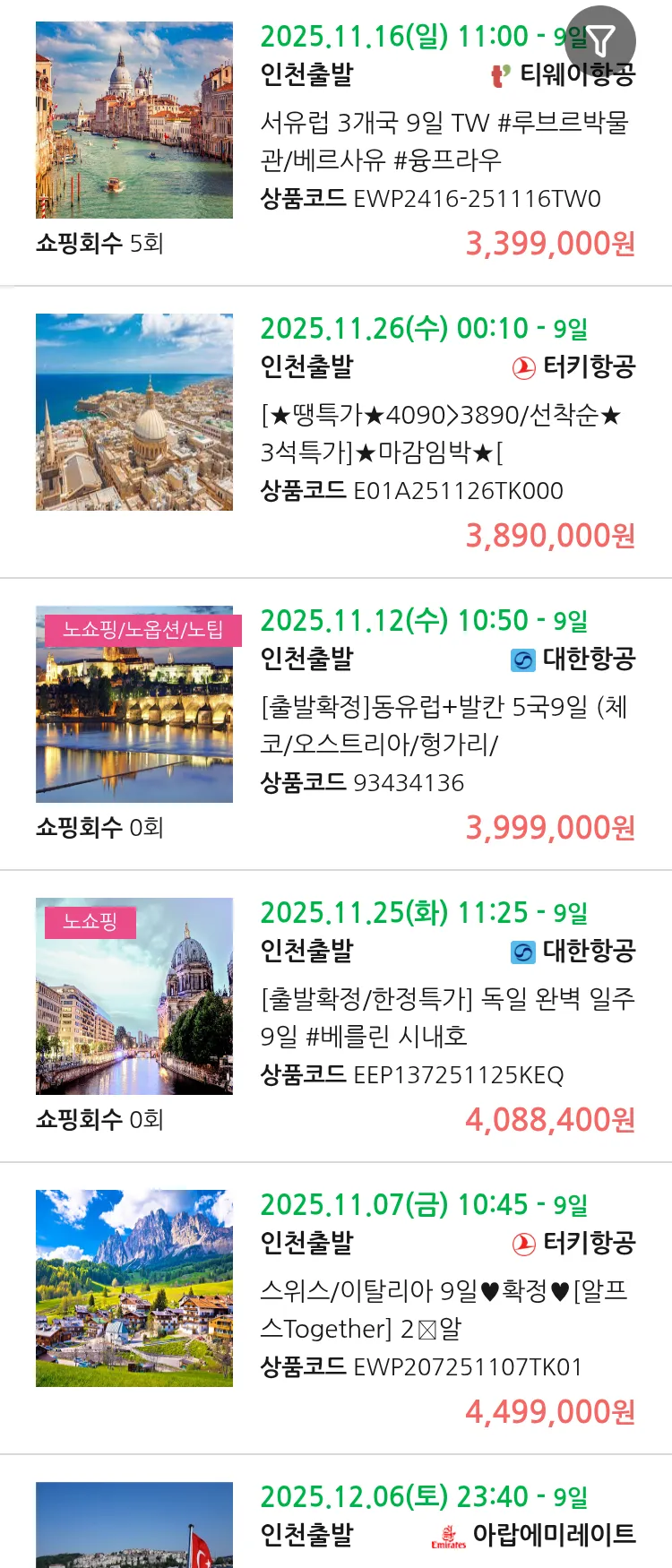The width and height of the screenshot is (672, 1568).
Task: Select the 동유럽+발칸 5국9일 Korean Air tour
Action: click(x=444, y=725)
